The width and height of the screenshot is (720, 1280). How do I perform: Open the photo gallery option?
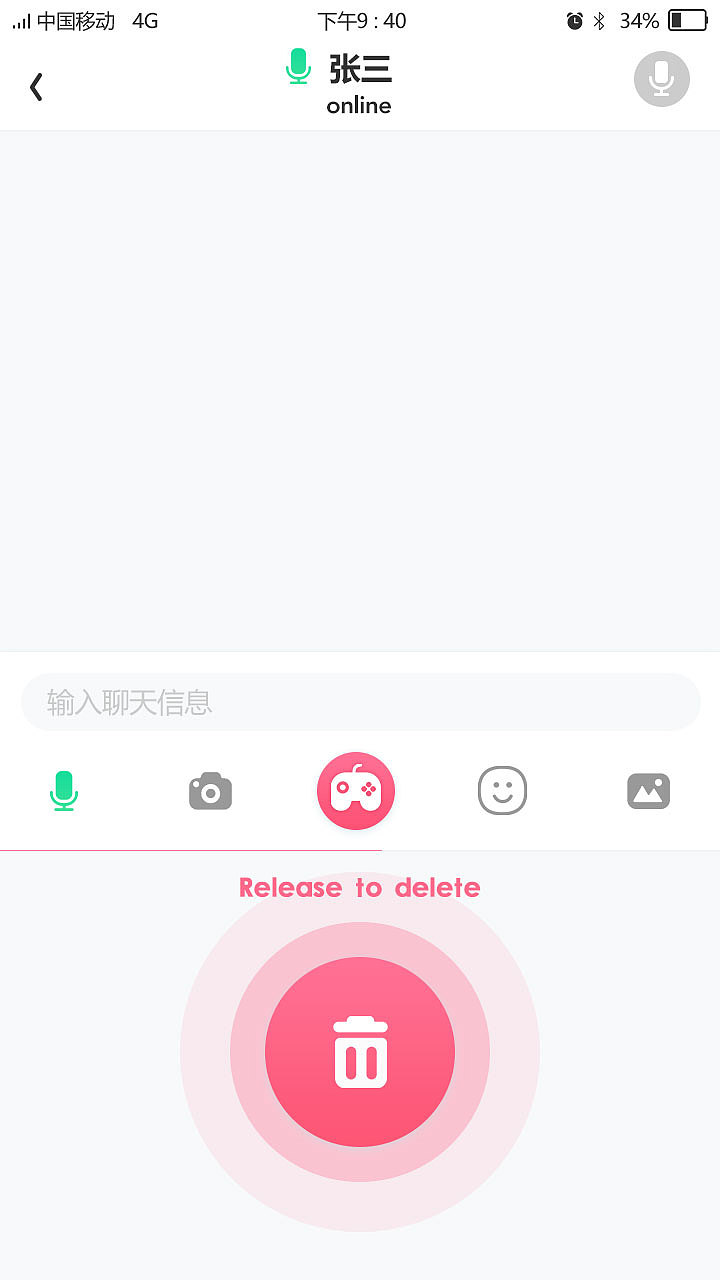coord(648,791)
